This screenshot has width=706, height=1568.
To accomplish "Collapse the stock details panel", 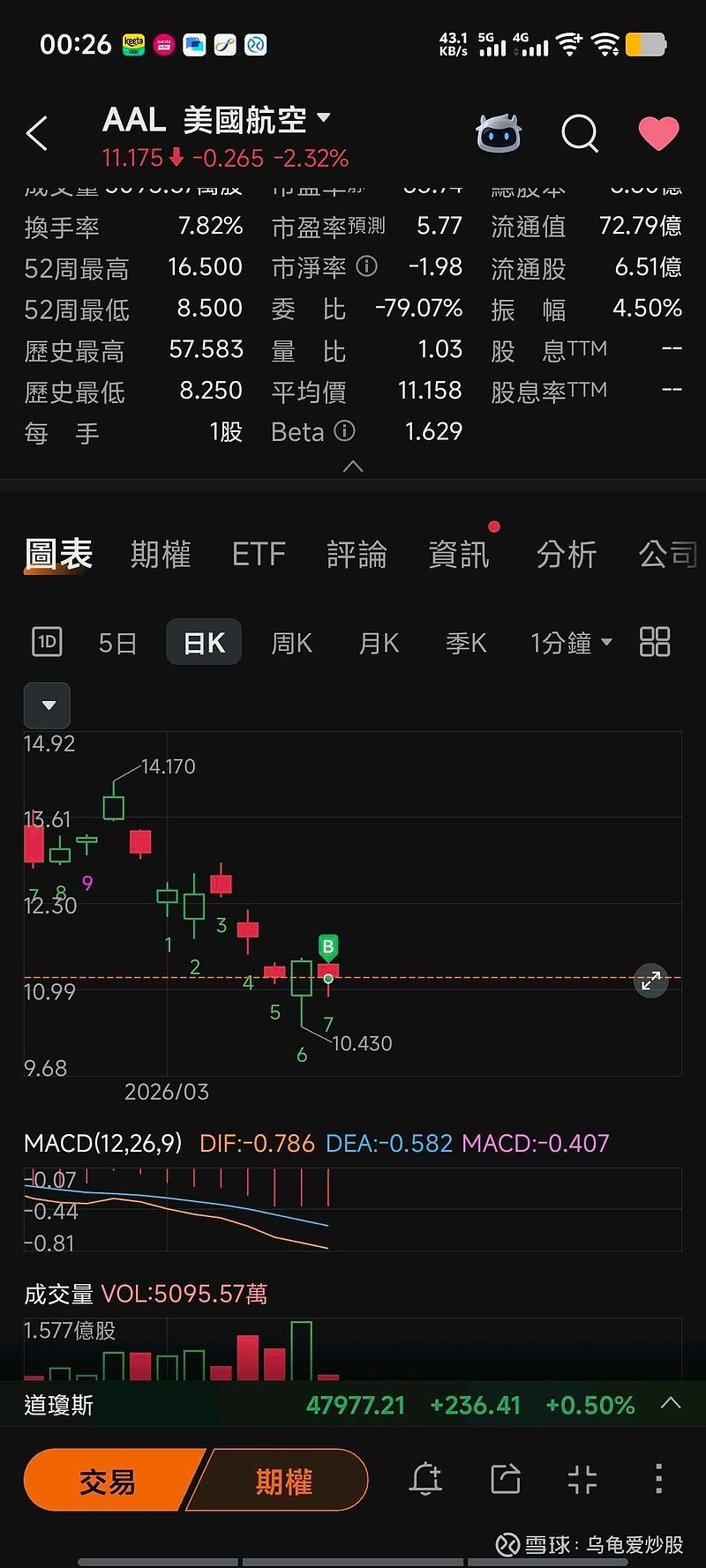I will pyautogui.click(x=352, y=467).
